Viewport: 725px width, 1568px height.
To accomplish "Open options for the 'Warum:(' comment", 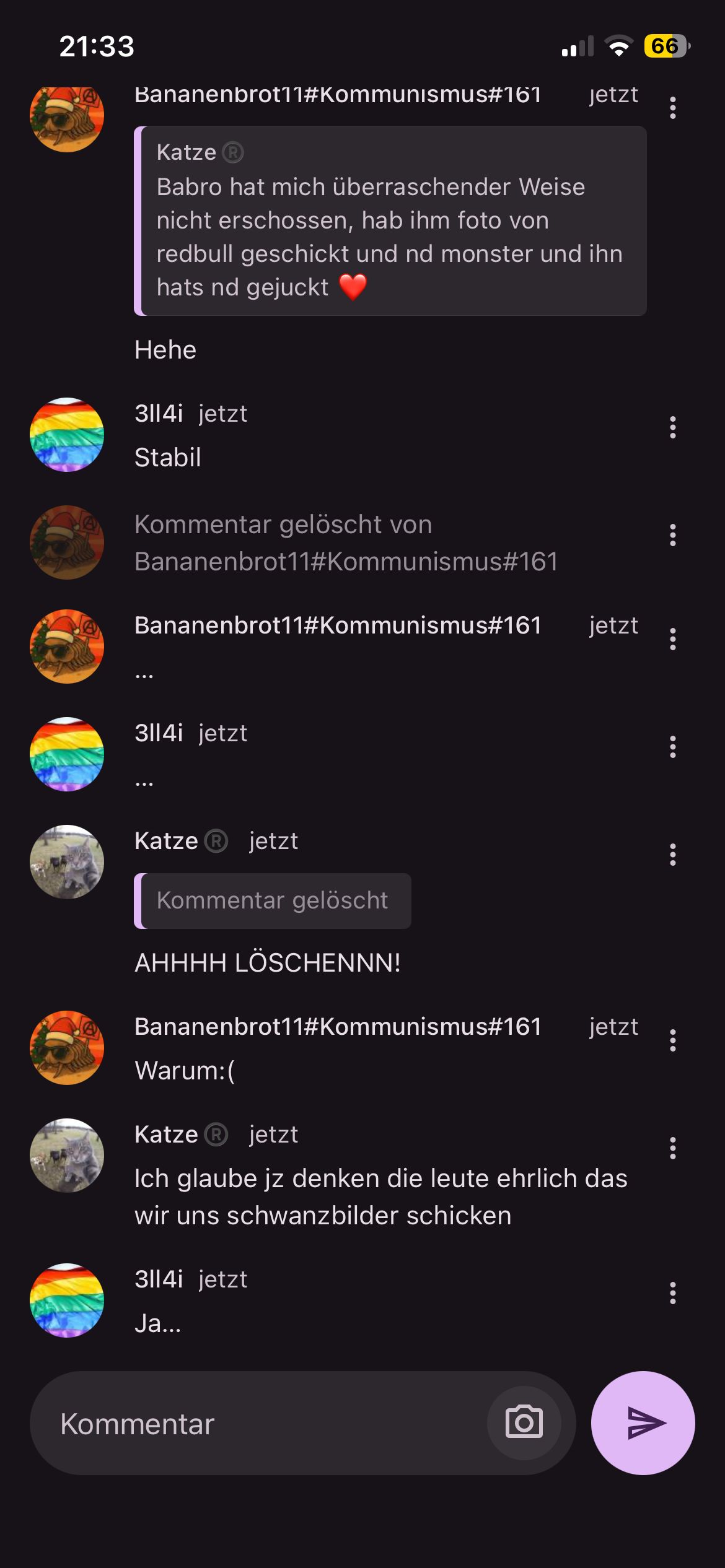I will (672, 1040).
